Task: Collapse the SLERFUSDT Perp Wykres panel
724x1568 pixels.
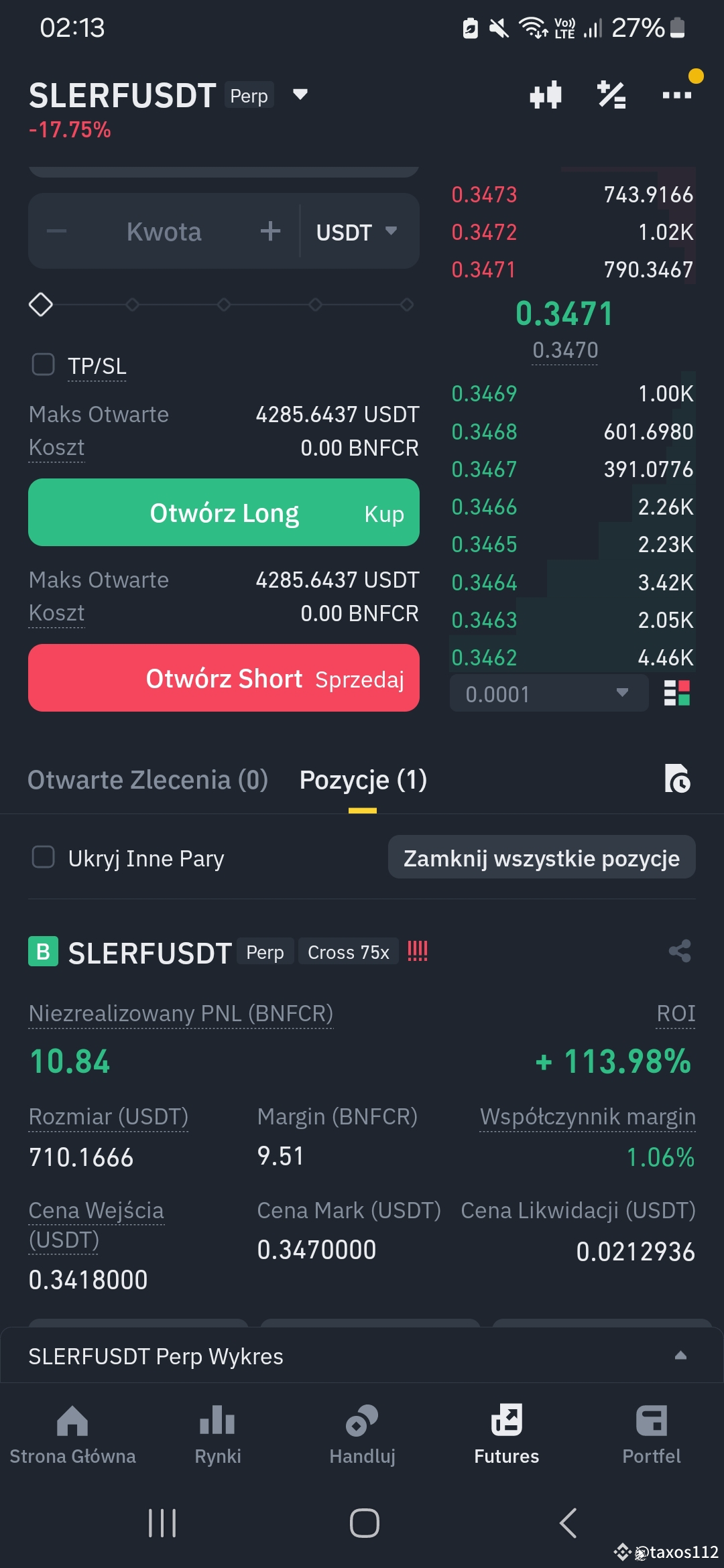Action: (680, 1355)
